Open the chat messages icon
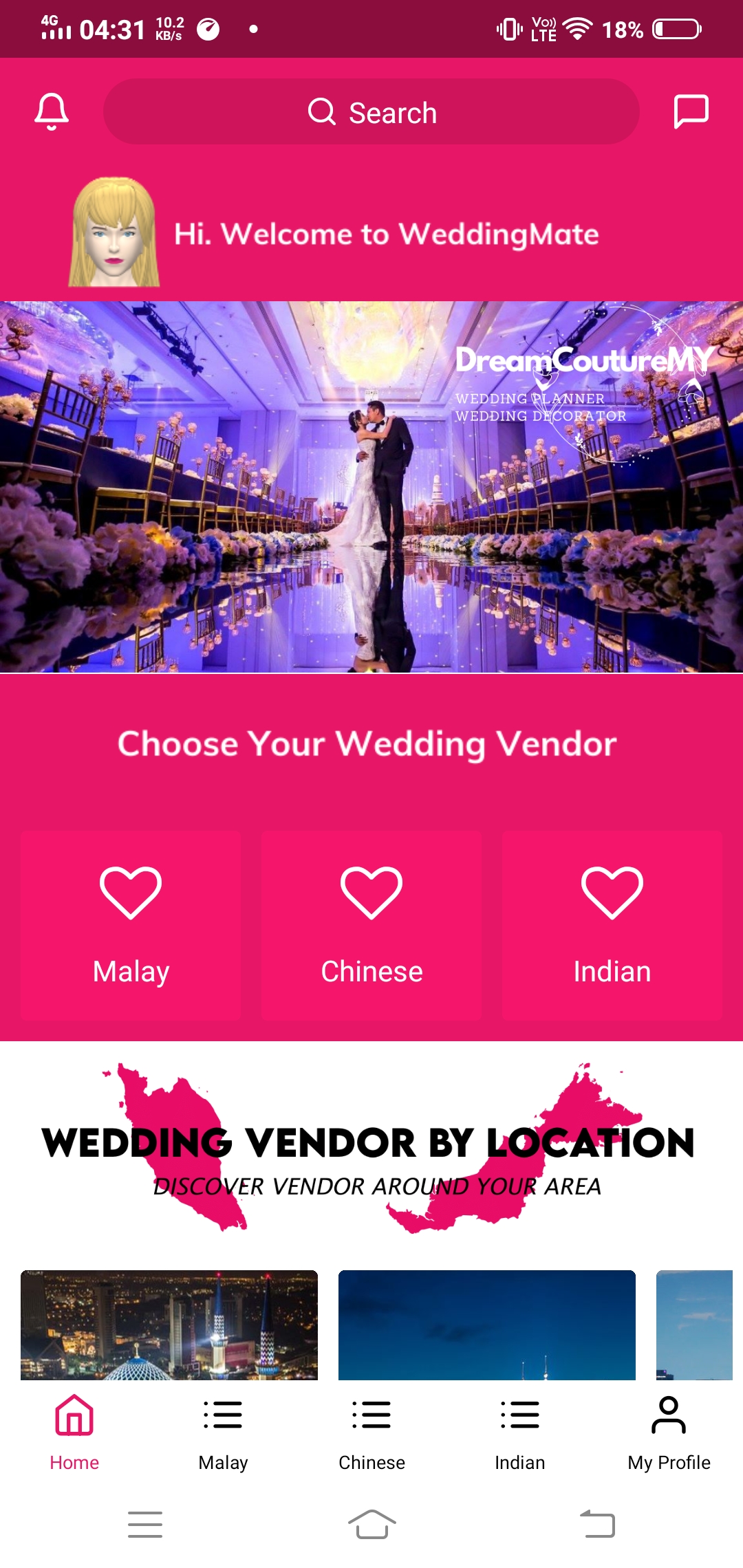Viewport: 743px width, 1568px height. pyautogui.click(x=691, y=111)
